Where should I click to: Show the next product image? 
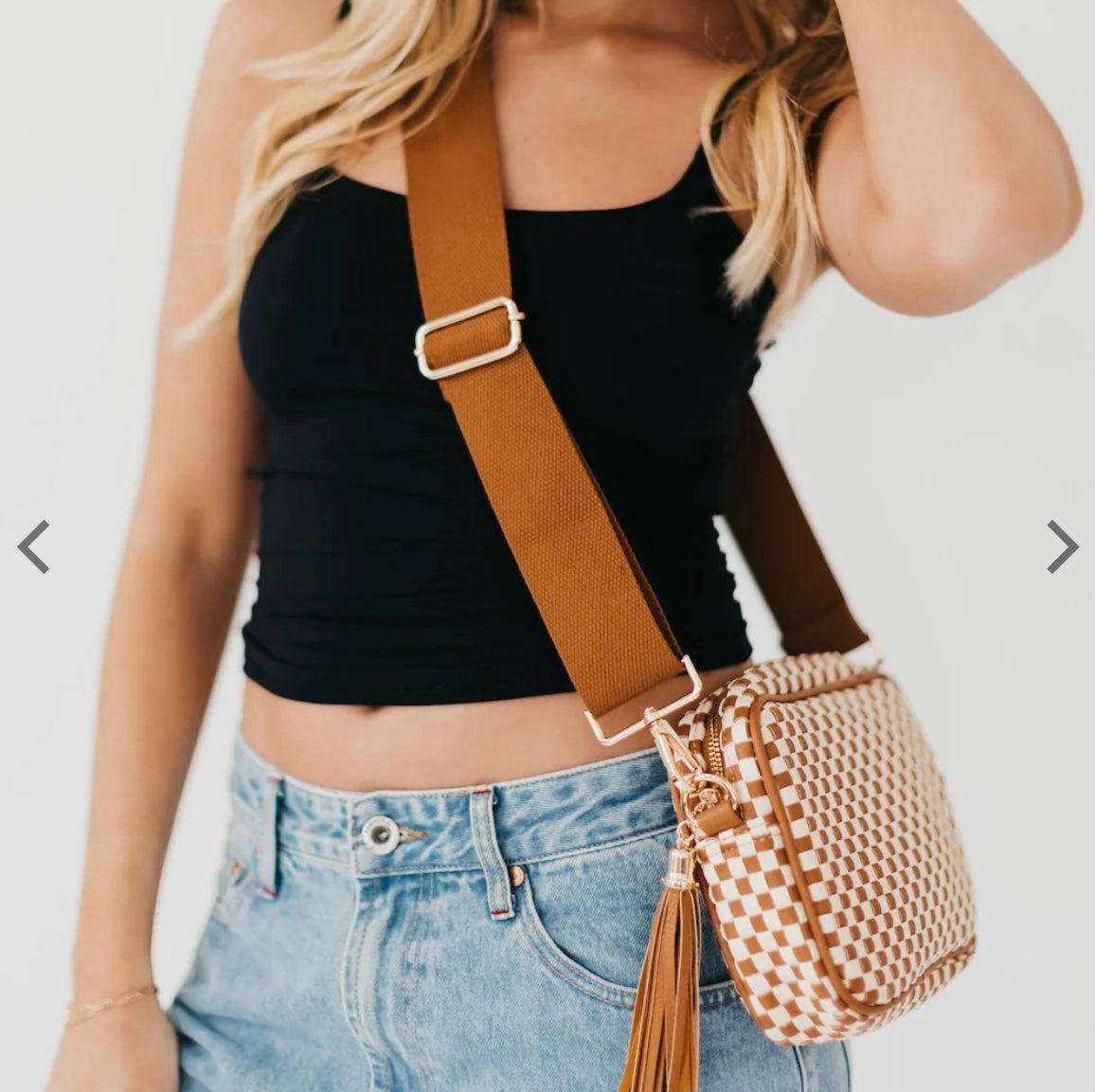tap(1062, 546)
